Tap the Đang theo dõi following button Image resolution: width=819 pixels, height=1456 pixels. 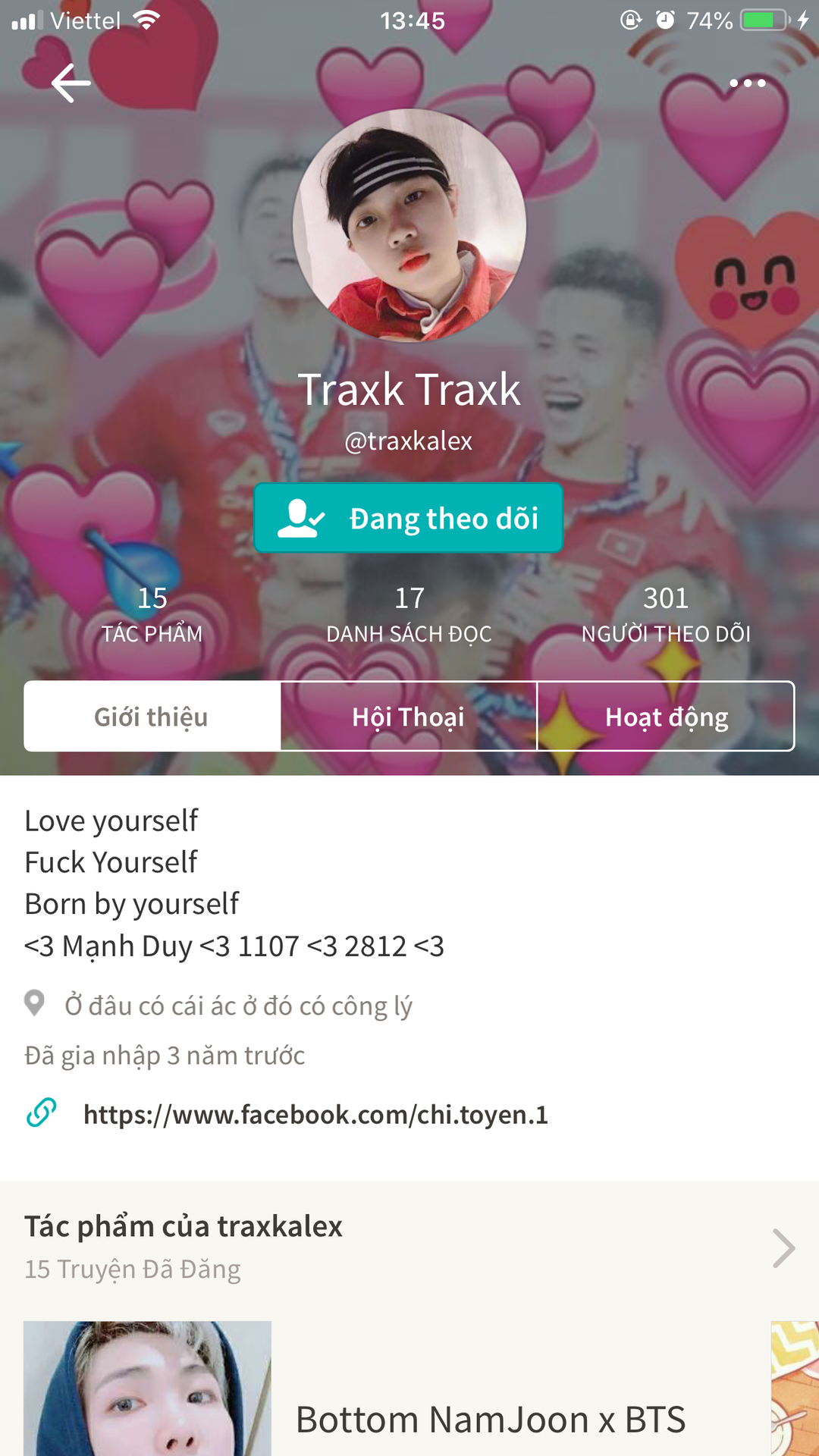click(x=408, y=518)
